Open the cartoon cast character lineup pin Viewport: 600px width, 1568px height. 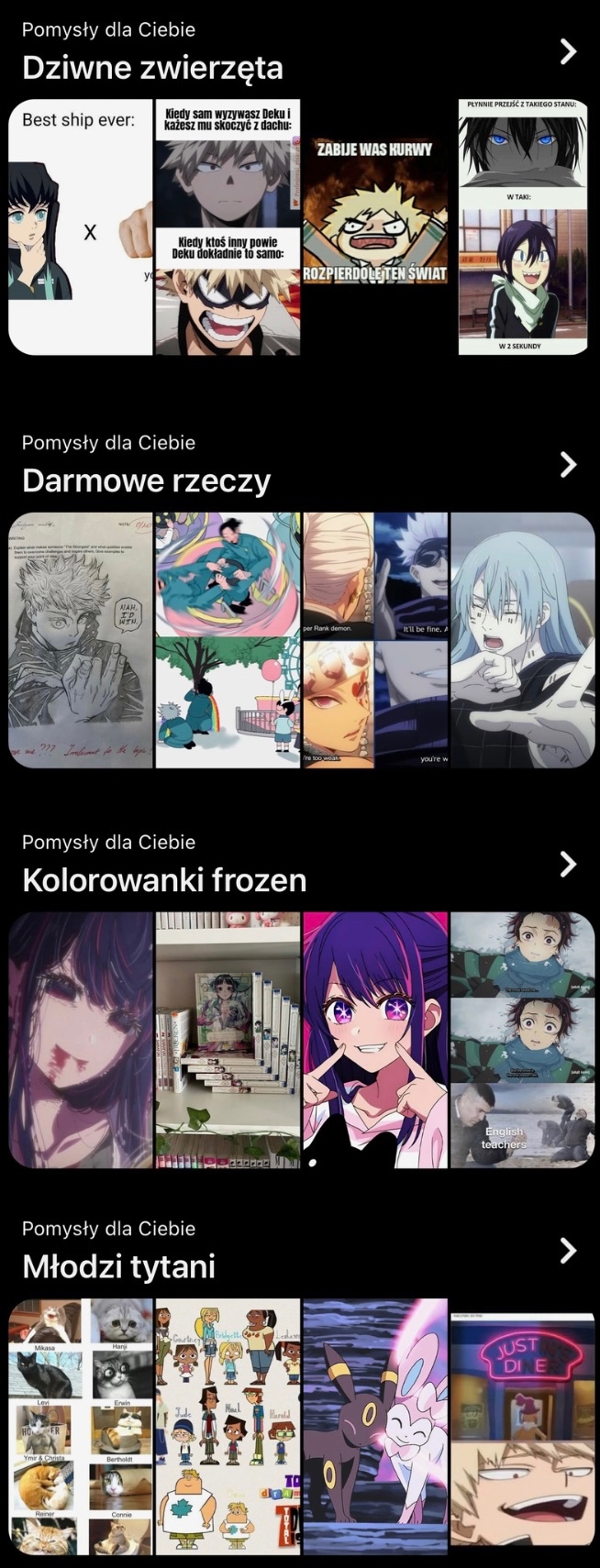[228, 1426]
